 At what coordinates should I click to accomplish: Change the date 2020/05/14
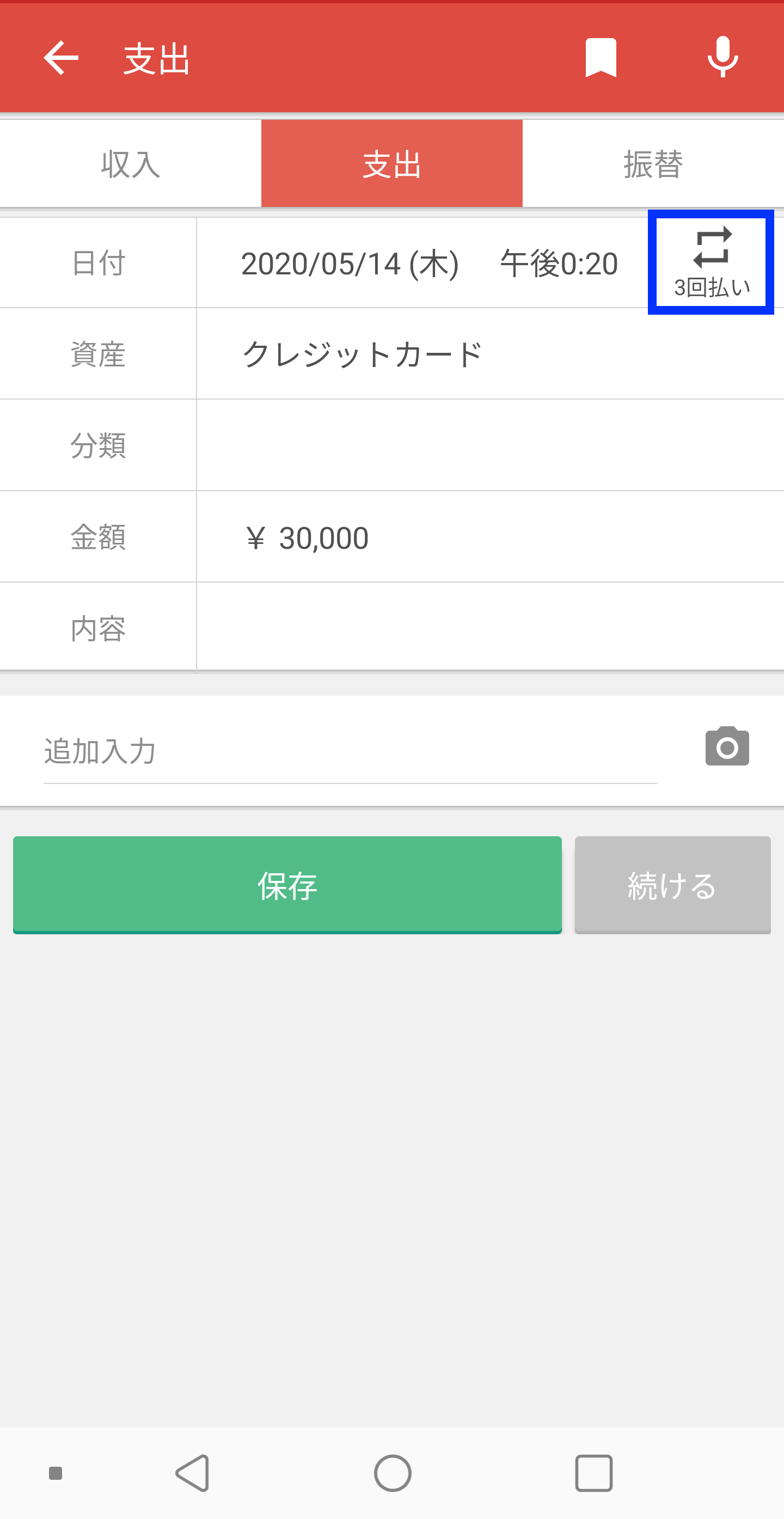tap(350, 264)
